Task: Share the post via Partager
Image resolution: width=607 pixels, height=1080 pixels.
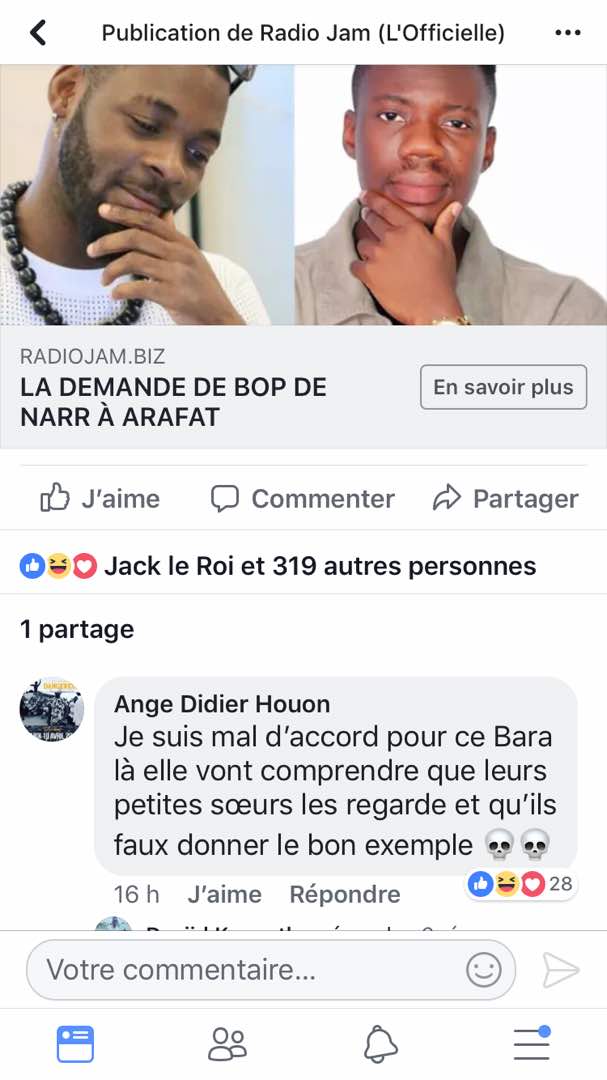Action: (x=505, y=498)
